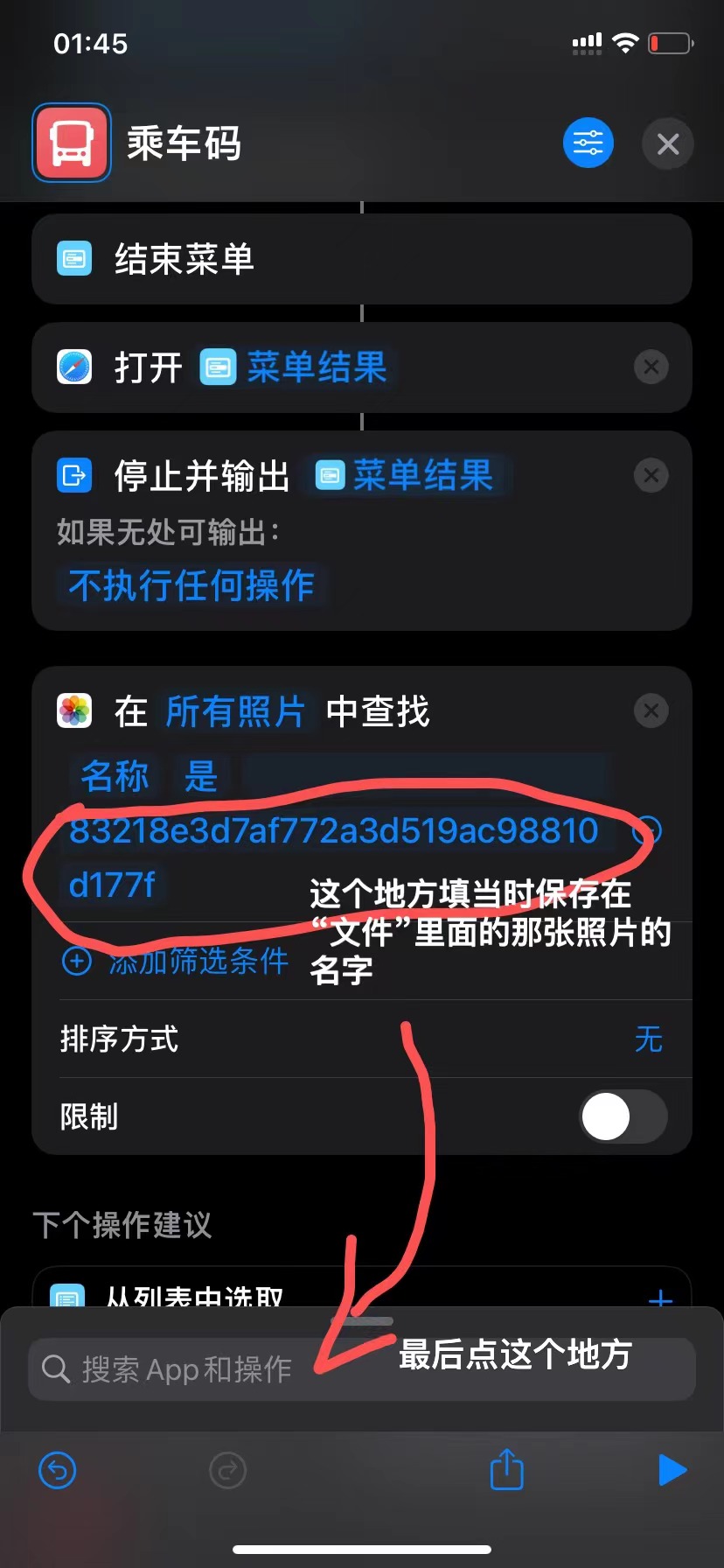Change 排序方式 from 无

tap(648, 1039)
